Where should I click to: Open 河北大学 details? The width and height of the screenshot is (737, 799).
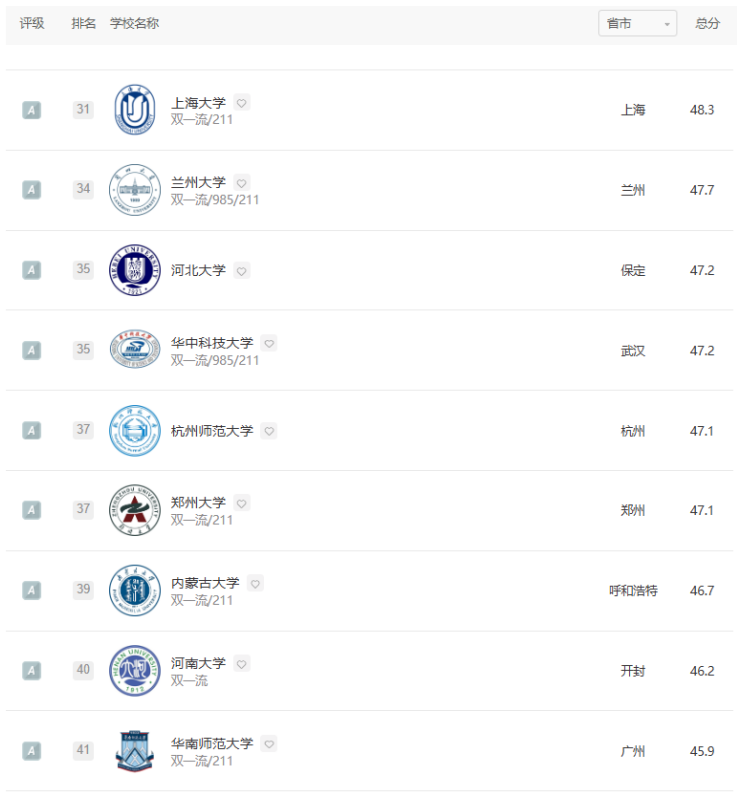[198, 270]
